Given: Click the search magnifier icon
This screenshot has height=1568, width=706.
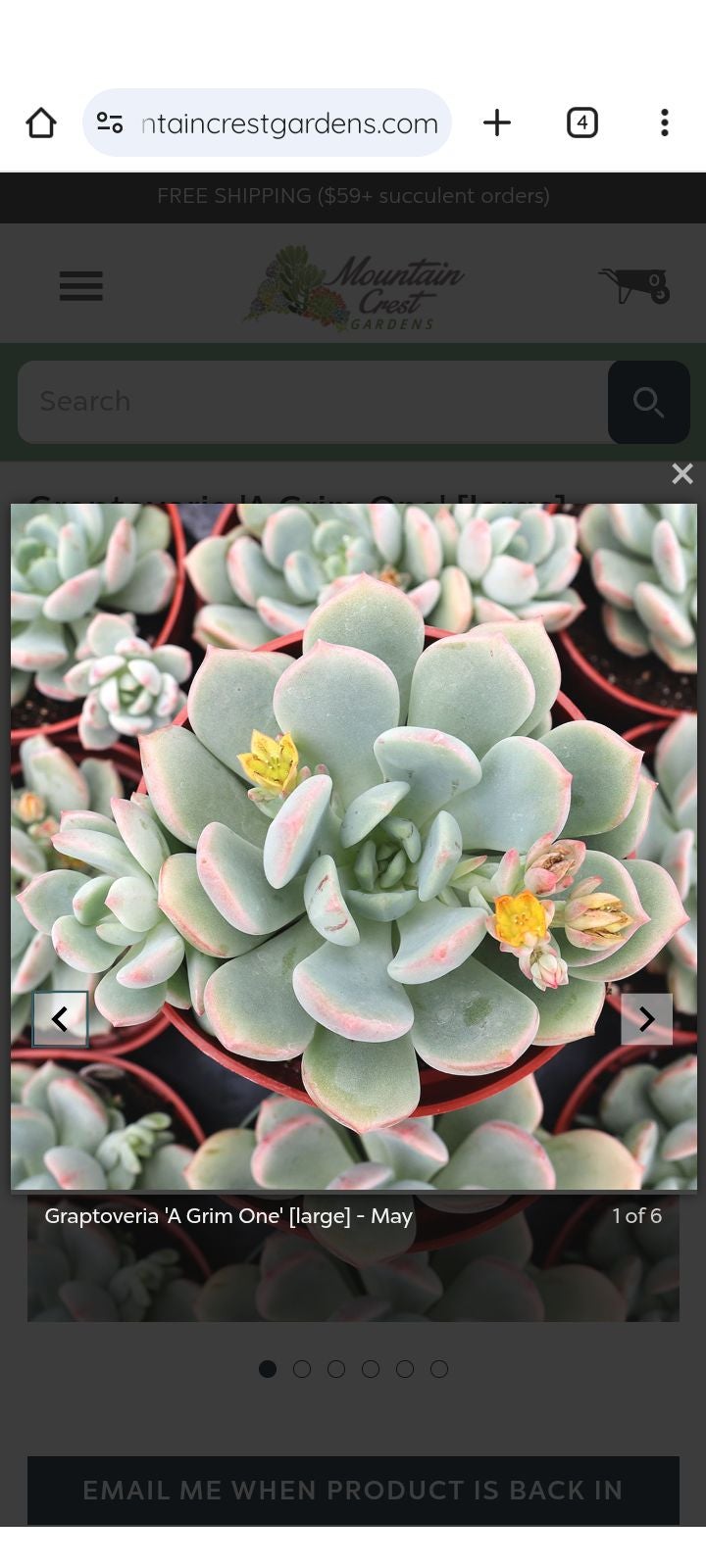Looking at the screenshot, I should 648,401.
